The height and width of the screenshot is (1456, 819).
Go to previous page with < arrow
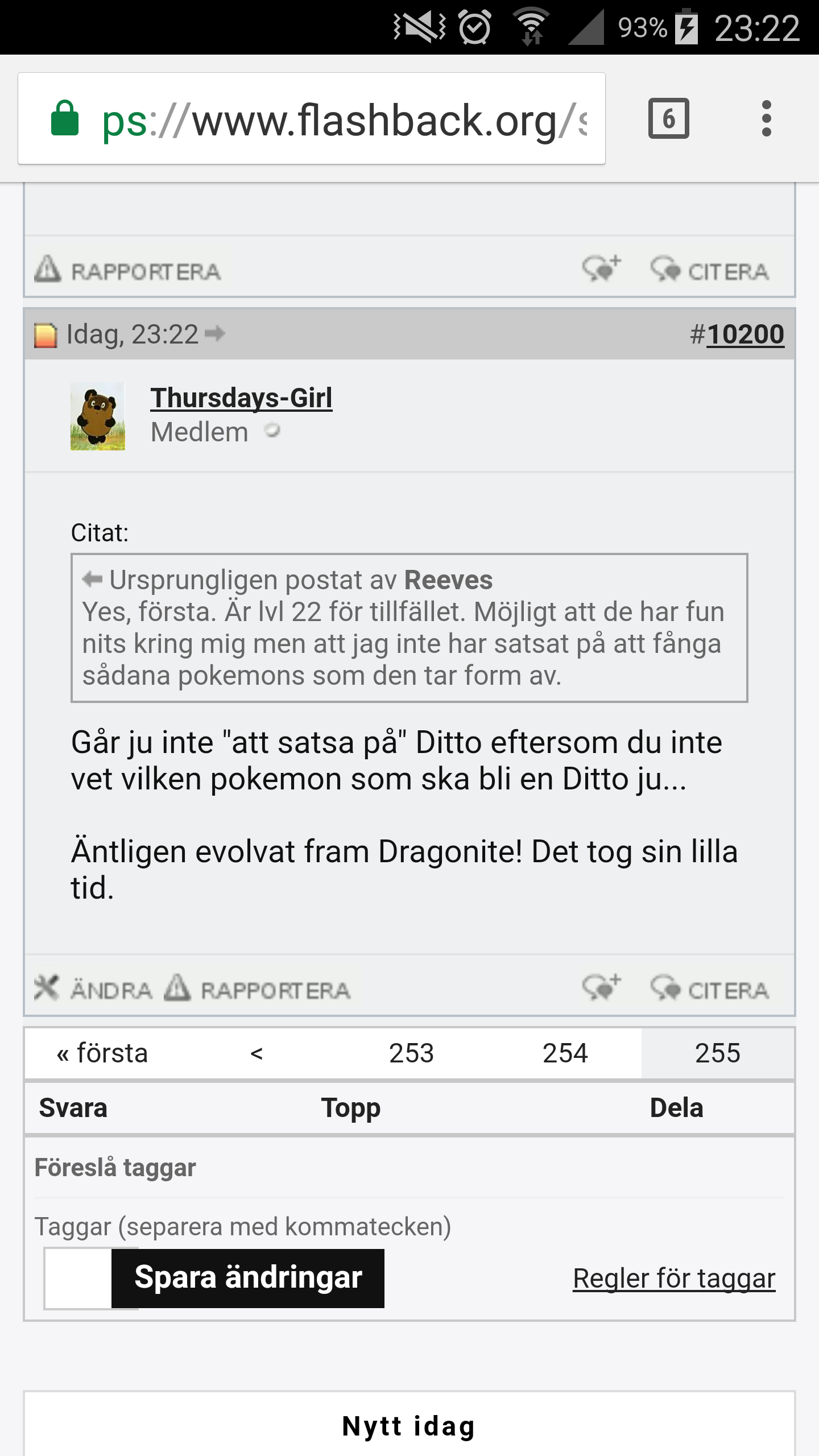point(257,1053)
